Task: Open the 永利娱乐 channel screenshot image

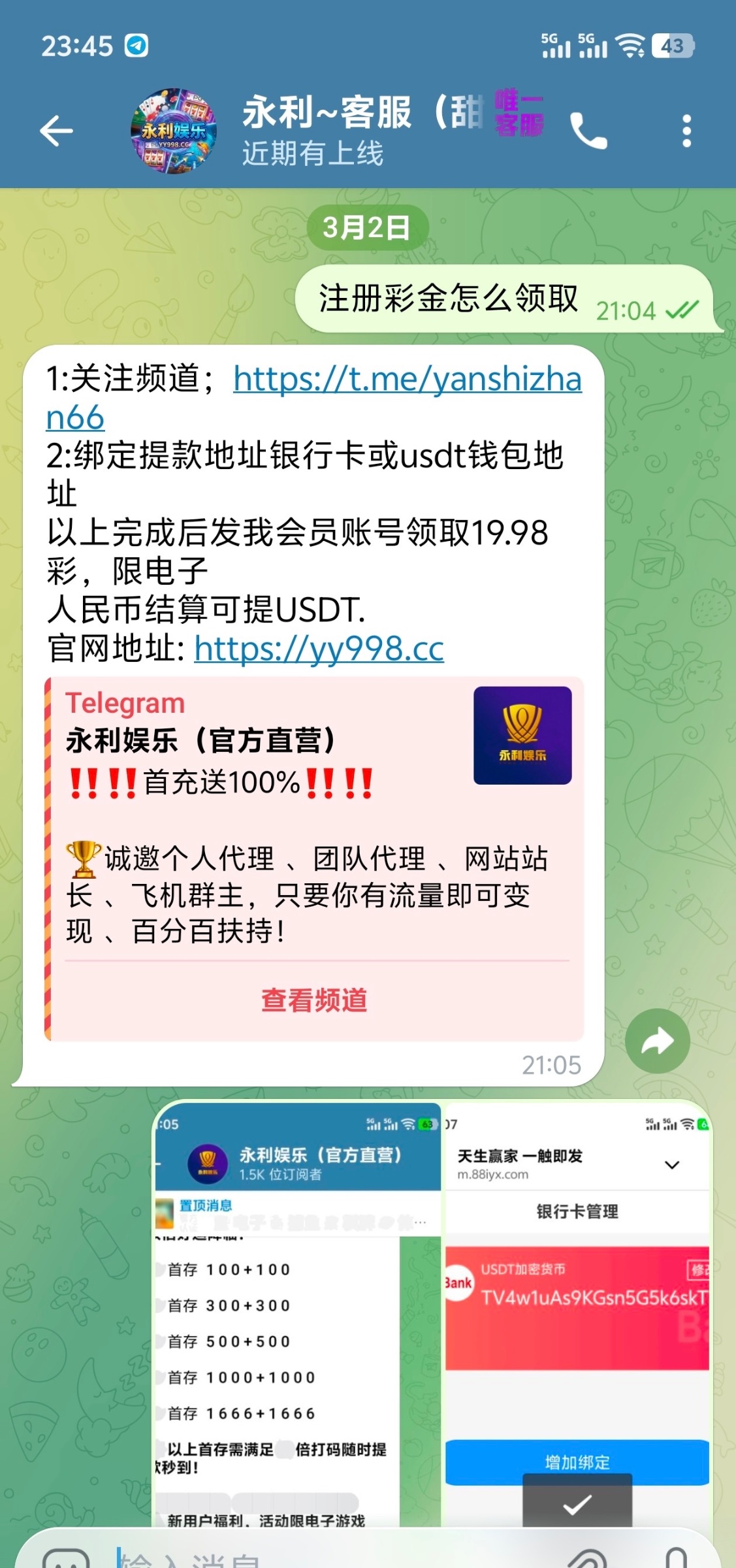Action: click(297, 1313)
